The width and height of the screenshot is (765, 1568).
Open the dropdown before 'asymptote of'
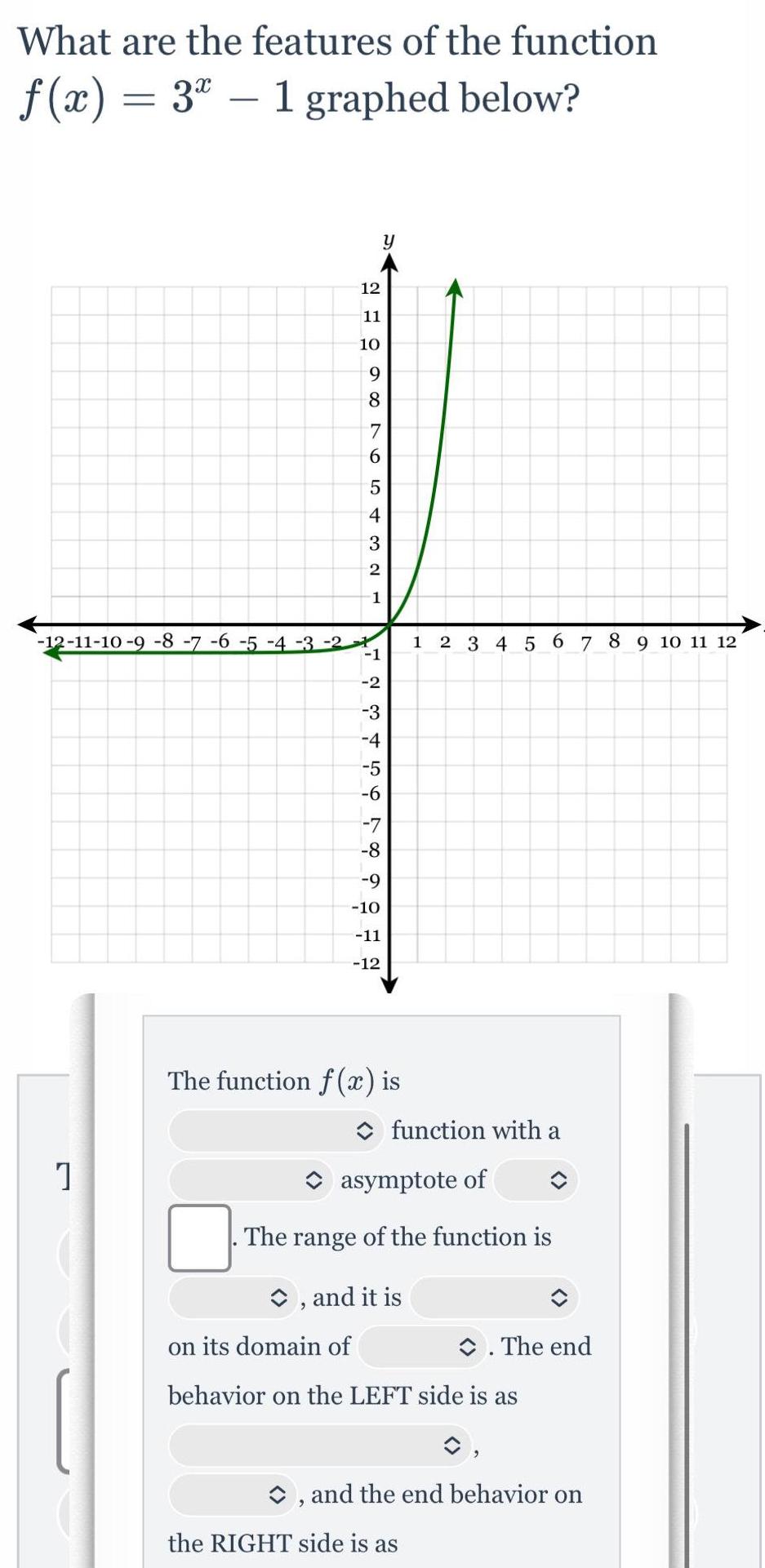point(245,1180)
